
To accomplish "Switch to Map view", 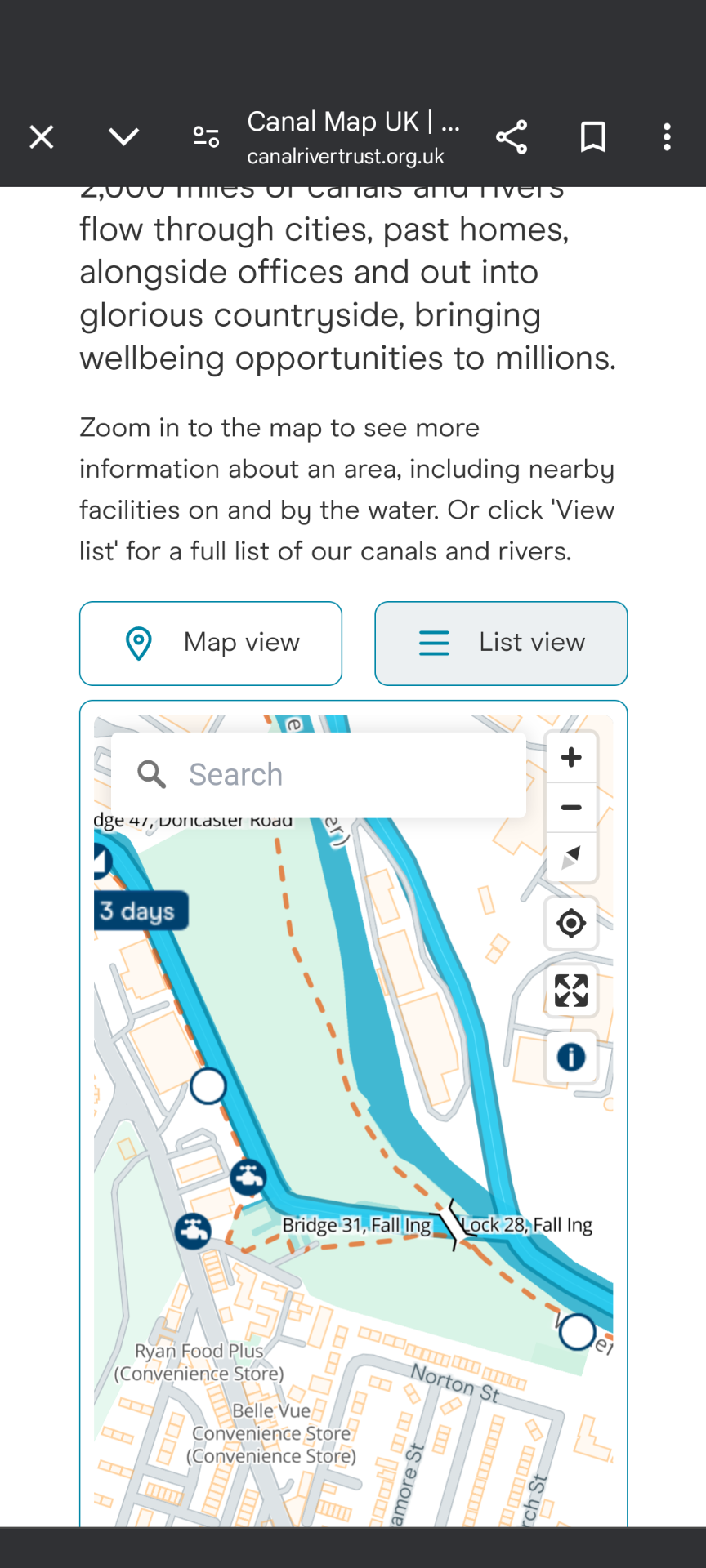I will 211,644.
